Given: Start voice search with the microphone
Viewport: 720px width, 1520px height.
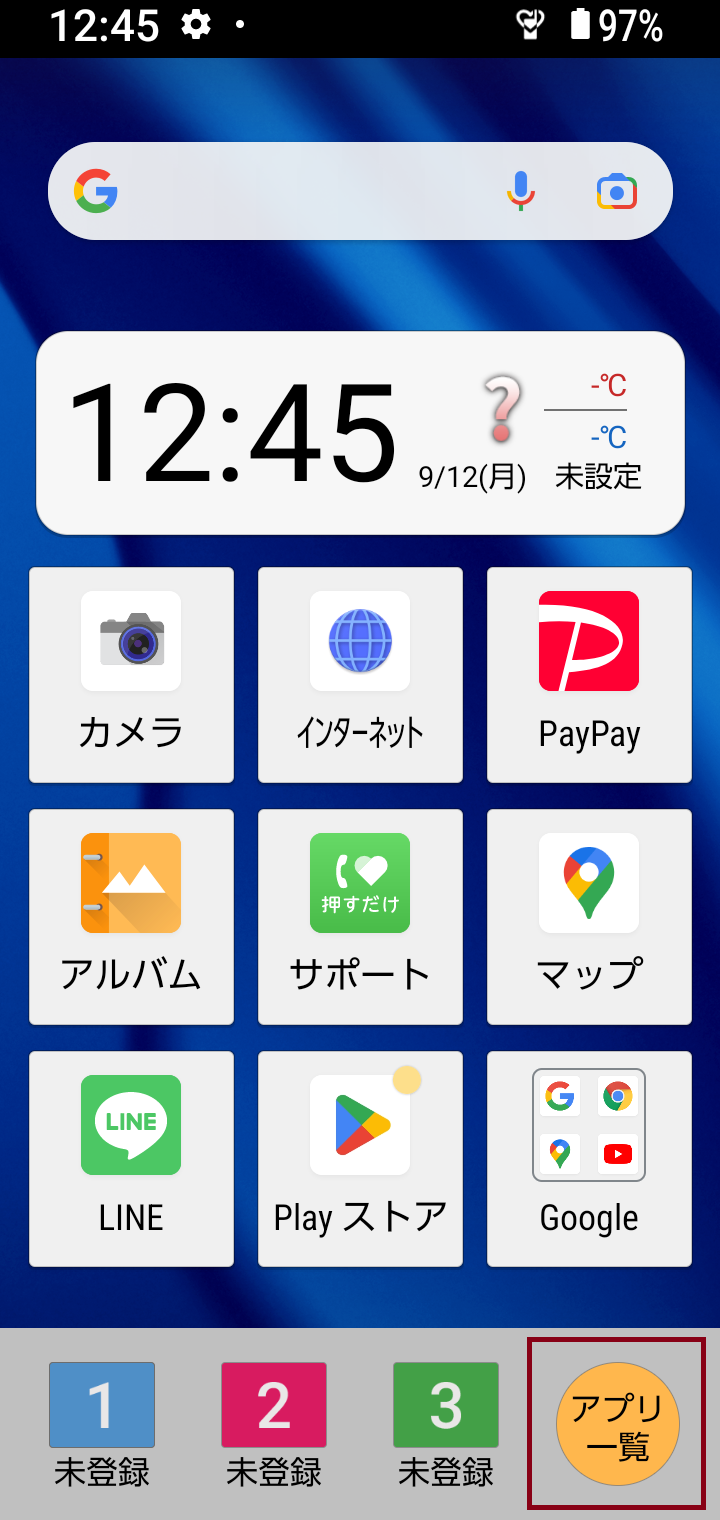Looking at the screenshot, I should [x=521, y=191].
